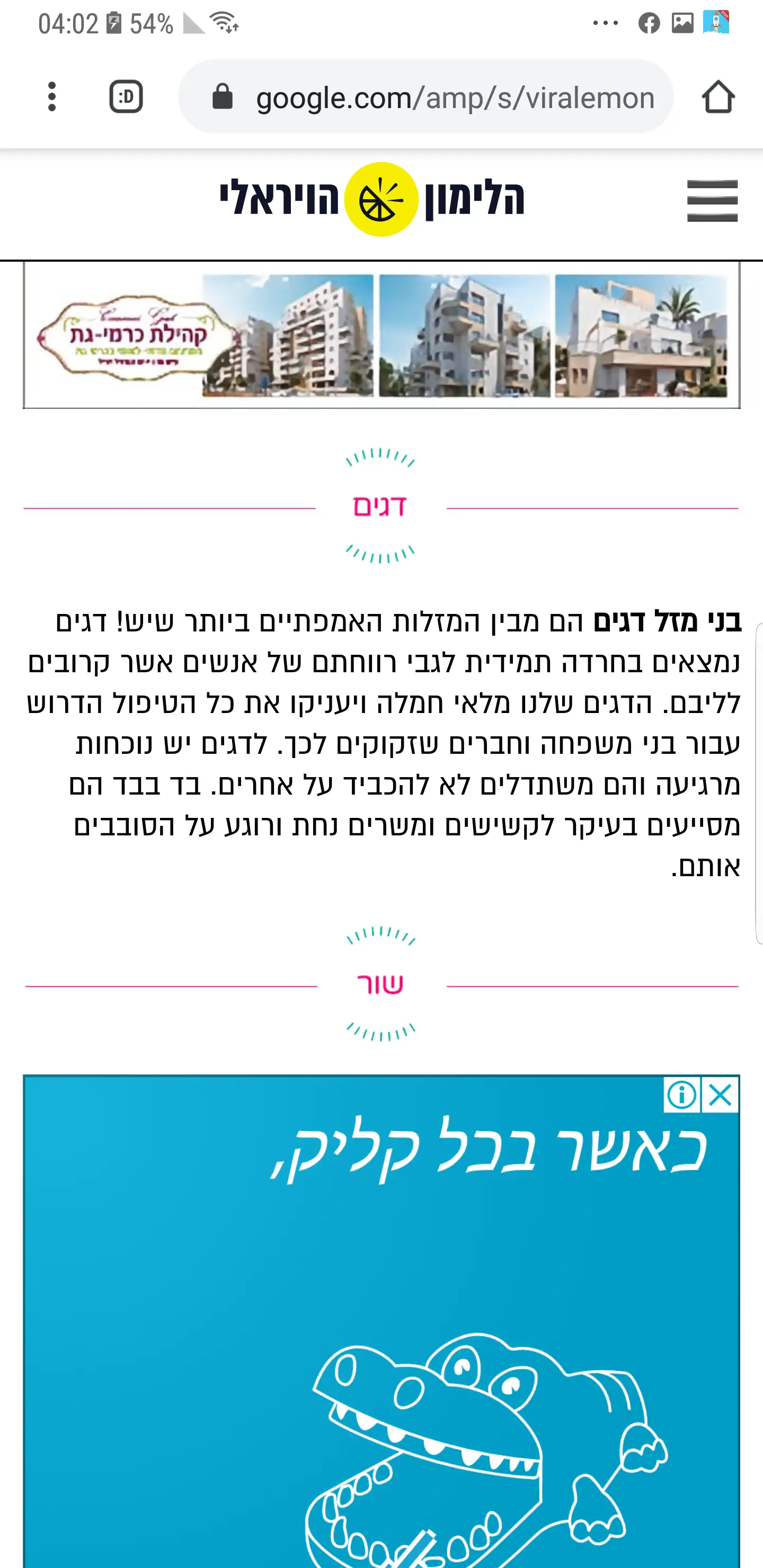The height and width of the screenshot is (1568, 763).
Task: Open the blue crocodile advertisement
Action: coord(381,1339)
